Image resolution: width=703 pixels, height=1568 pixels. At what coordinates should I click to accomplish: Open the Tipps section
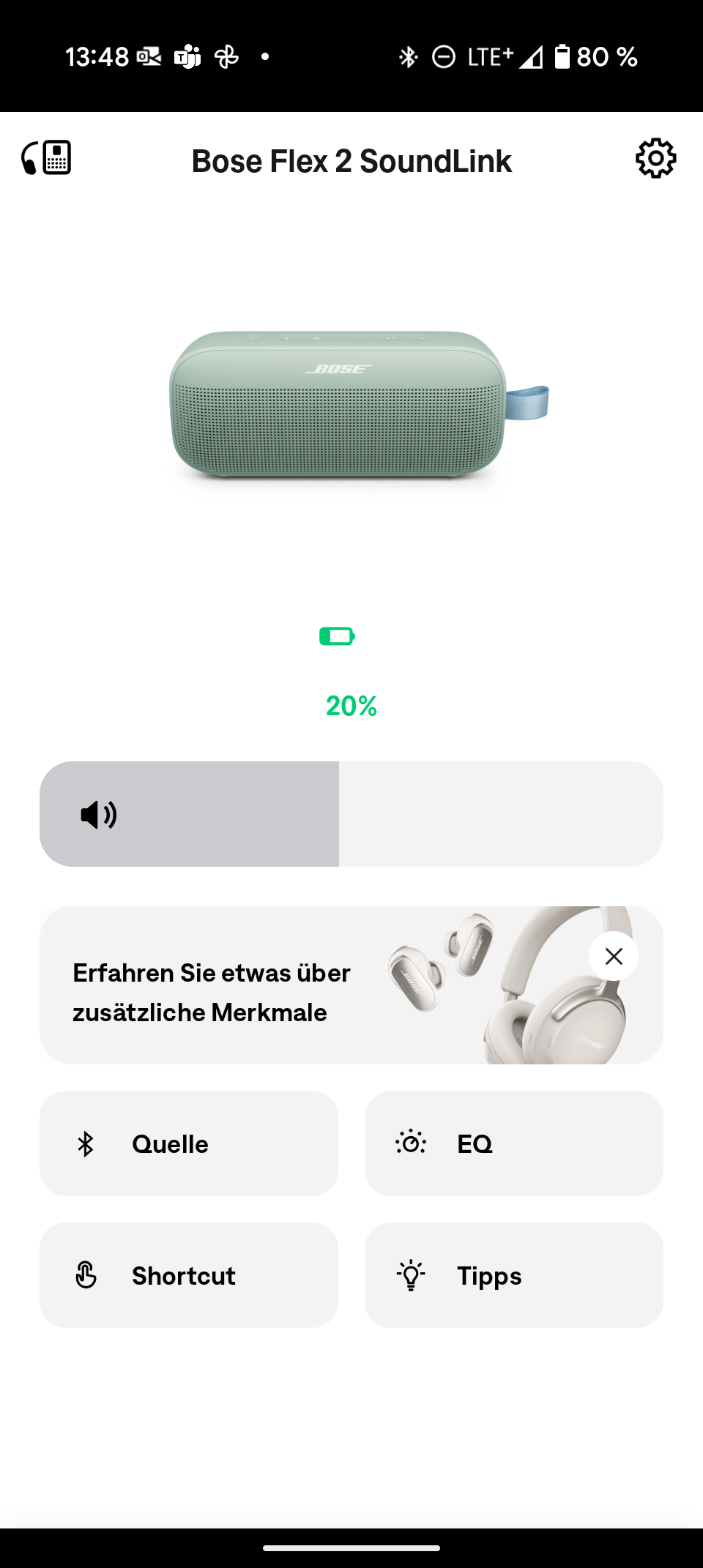click(514, 1275)
